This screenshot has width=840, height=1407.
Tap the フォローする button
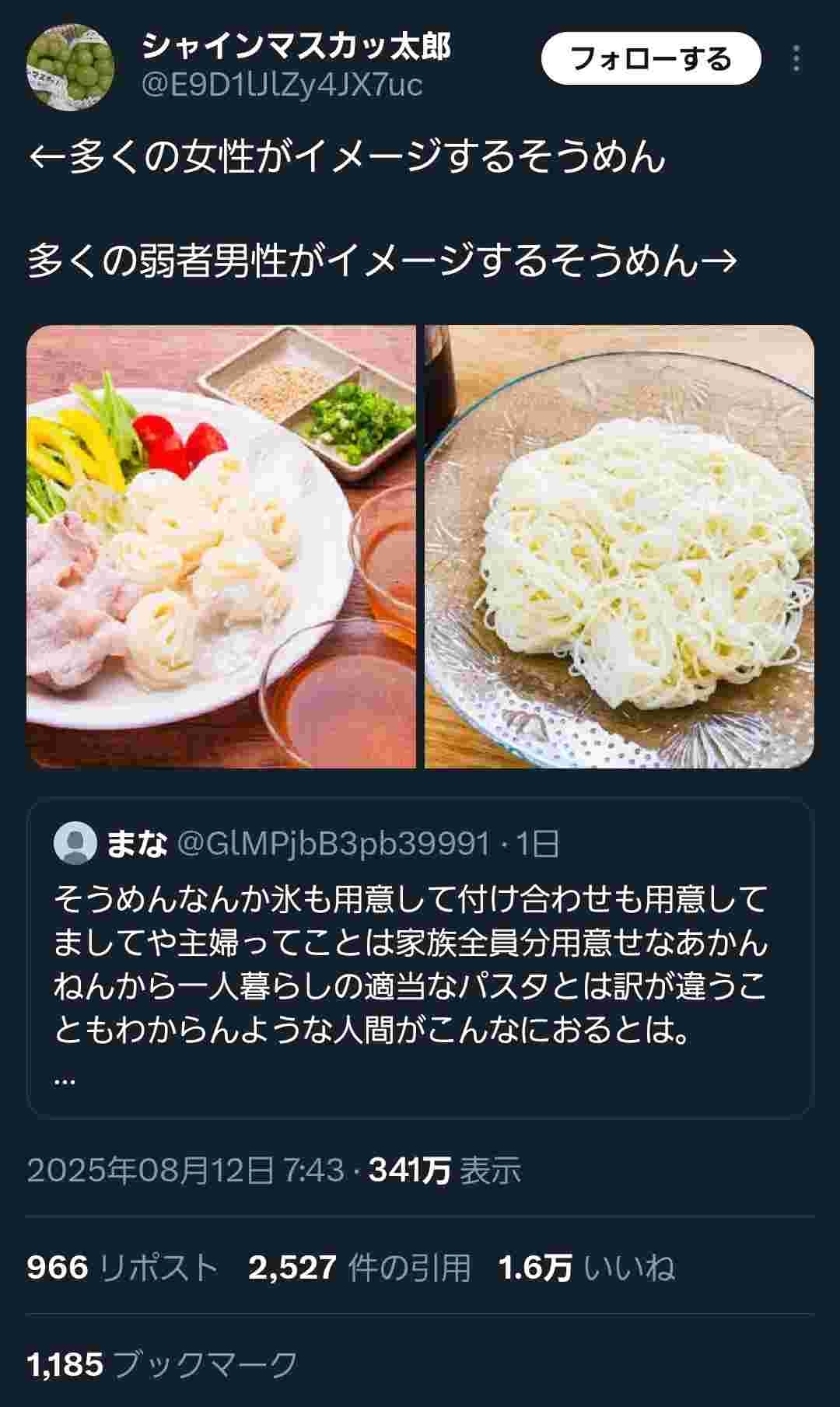tap(650, 59)
